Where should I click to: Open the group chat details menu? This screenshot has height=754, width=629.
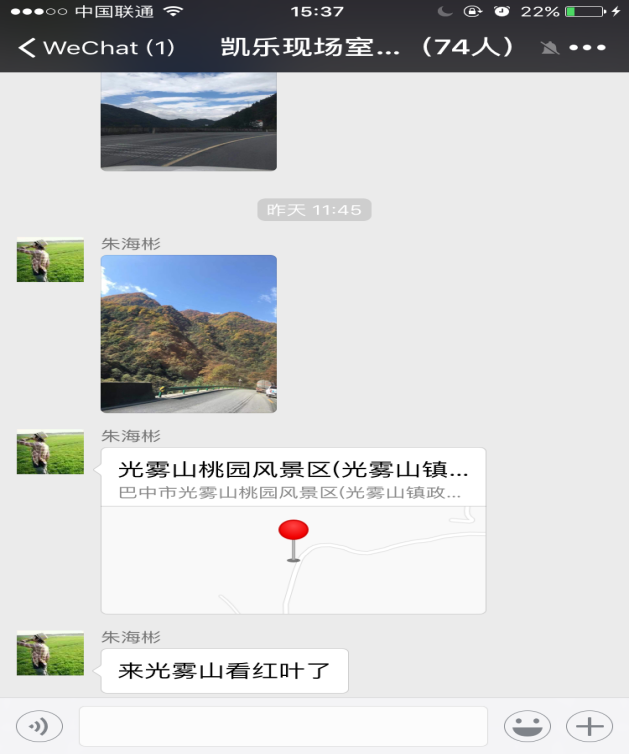click(587, 48)
